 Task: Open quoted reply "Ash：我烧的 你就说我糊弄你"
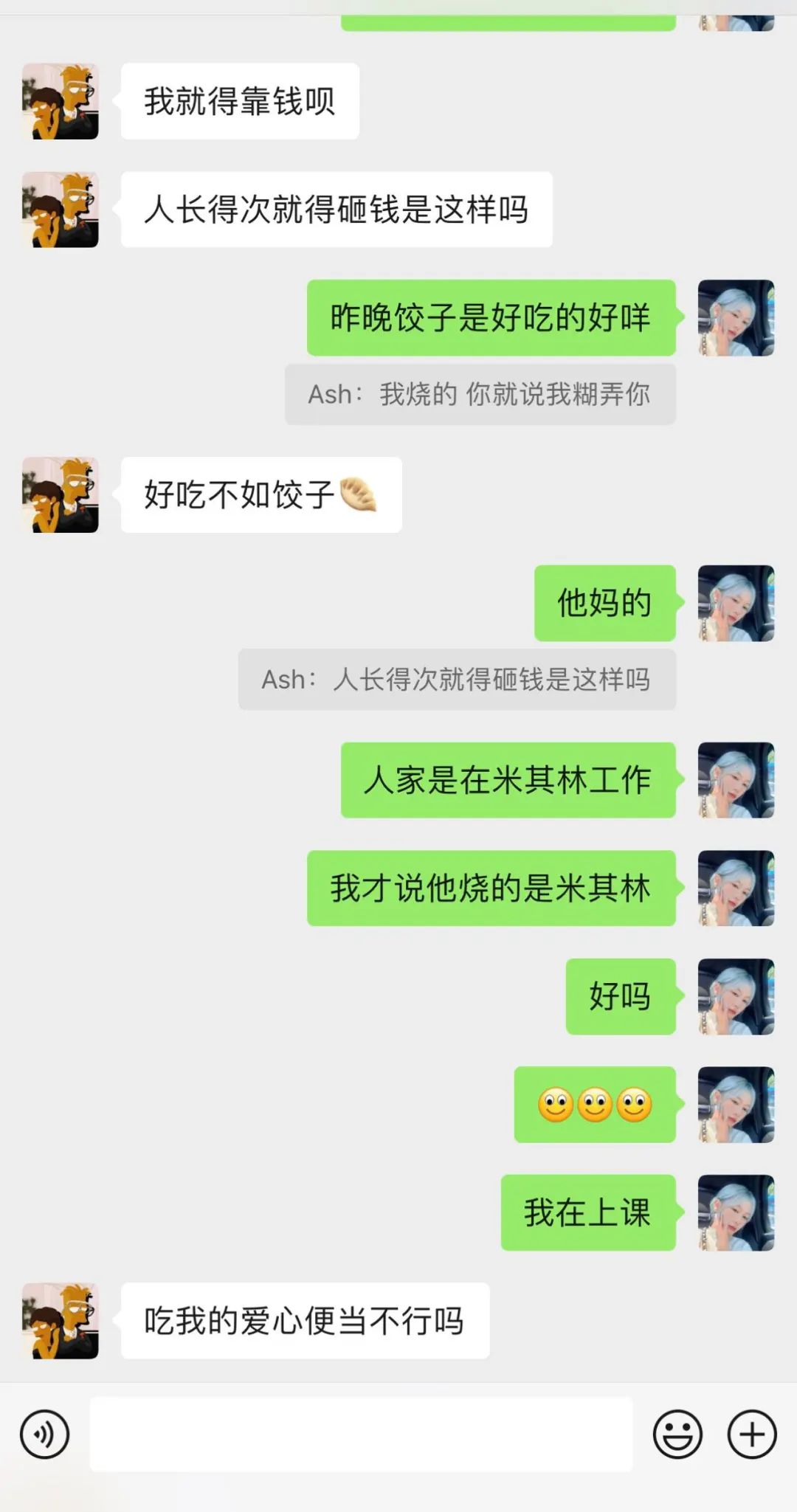coord(480,394)
